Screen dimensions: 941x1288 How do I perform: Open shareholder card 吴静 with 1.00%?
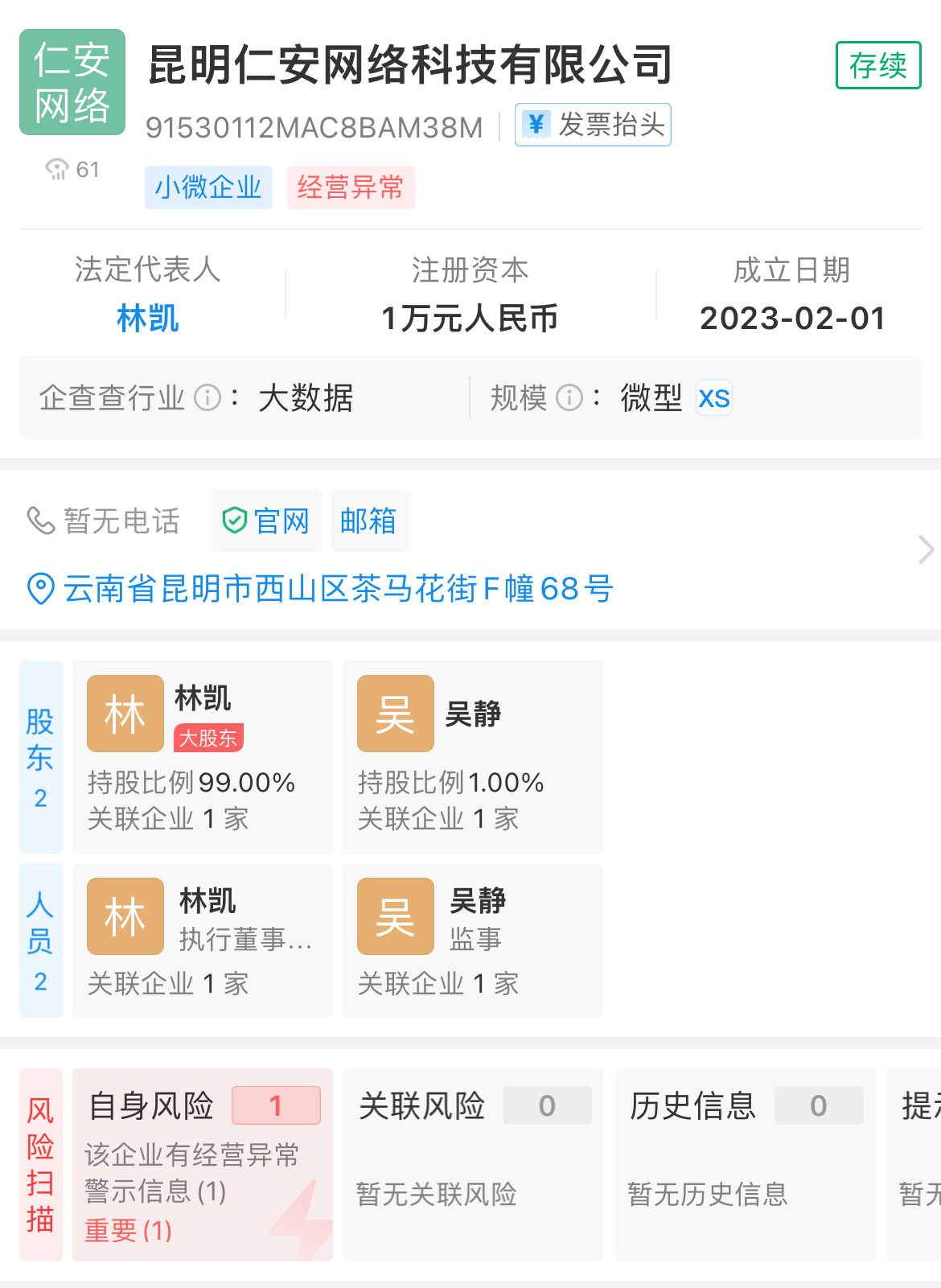click(x=472, y=756)
